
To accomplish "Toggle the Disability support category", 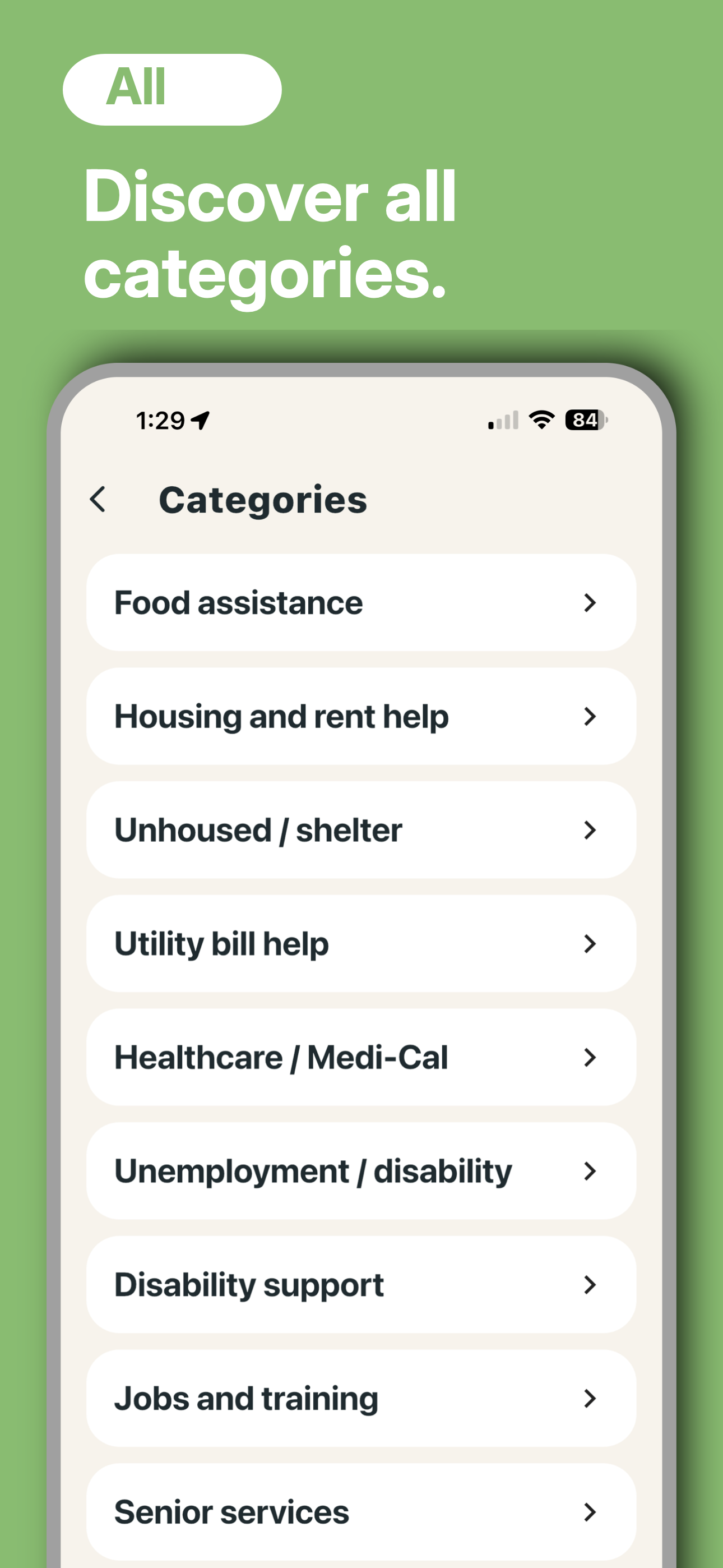I will (361, 1284).
